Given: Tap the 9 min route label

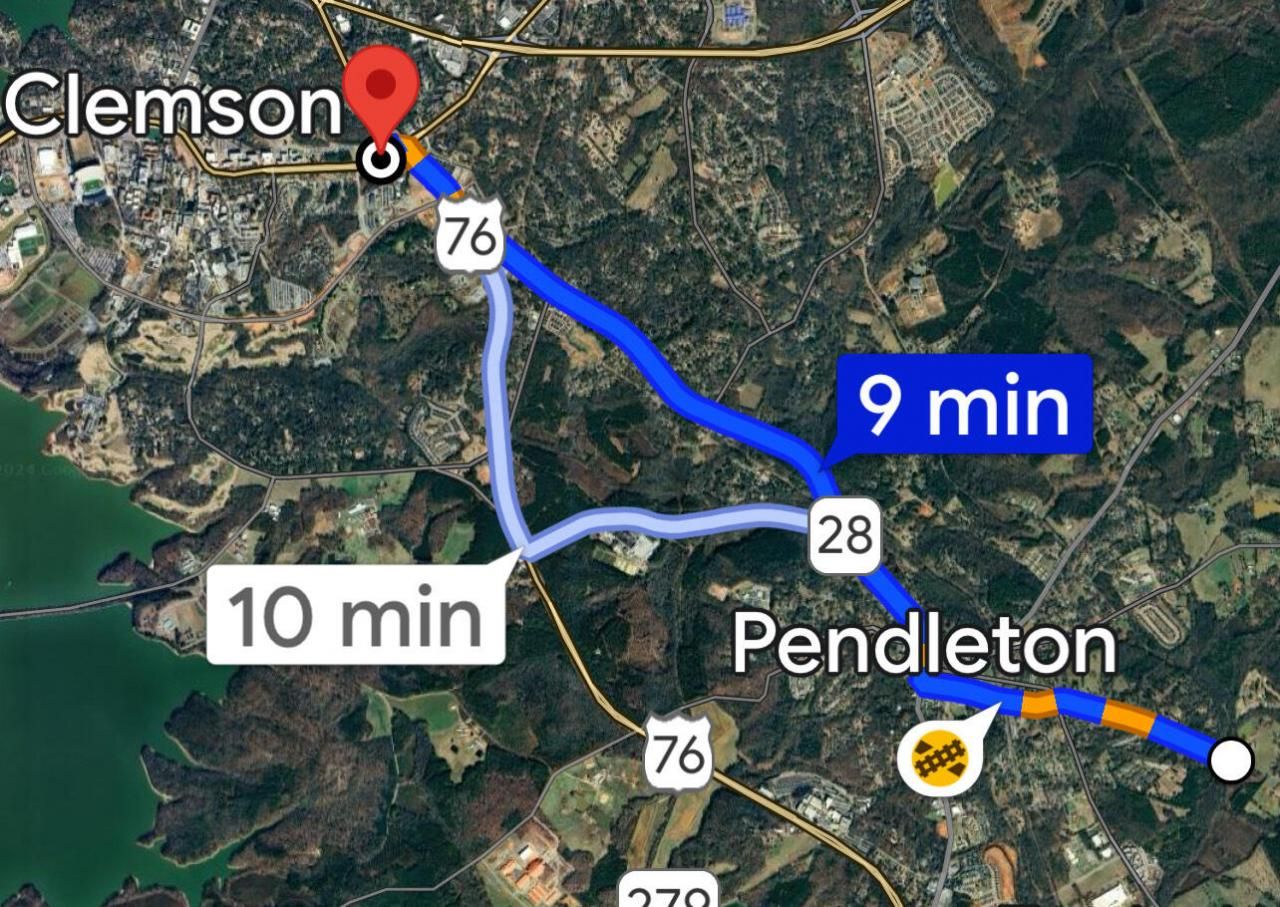Looking at the screenshot, I should point(964,405).
